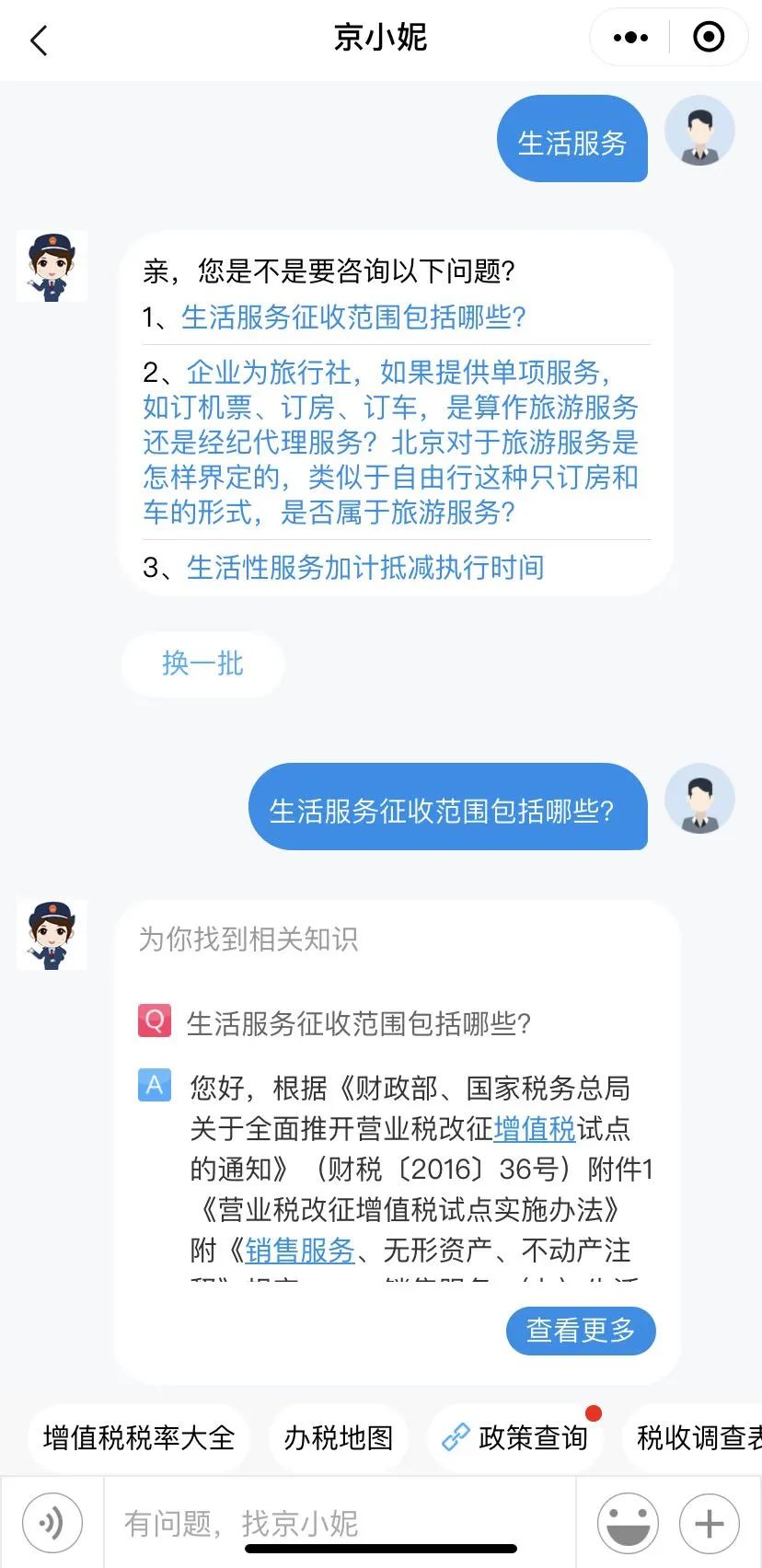Go back using the top-left arrow

click(39, 40)
